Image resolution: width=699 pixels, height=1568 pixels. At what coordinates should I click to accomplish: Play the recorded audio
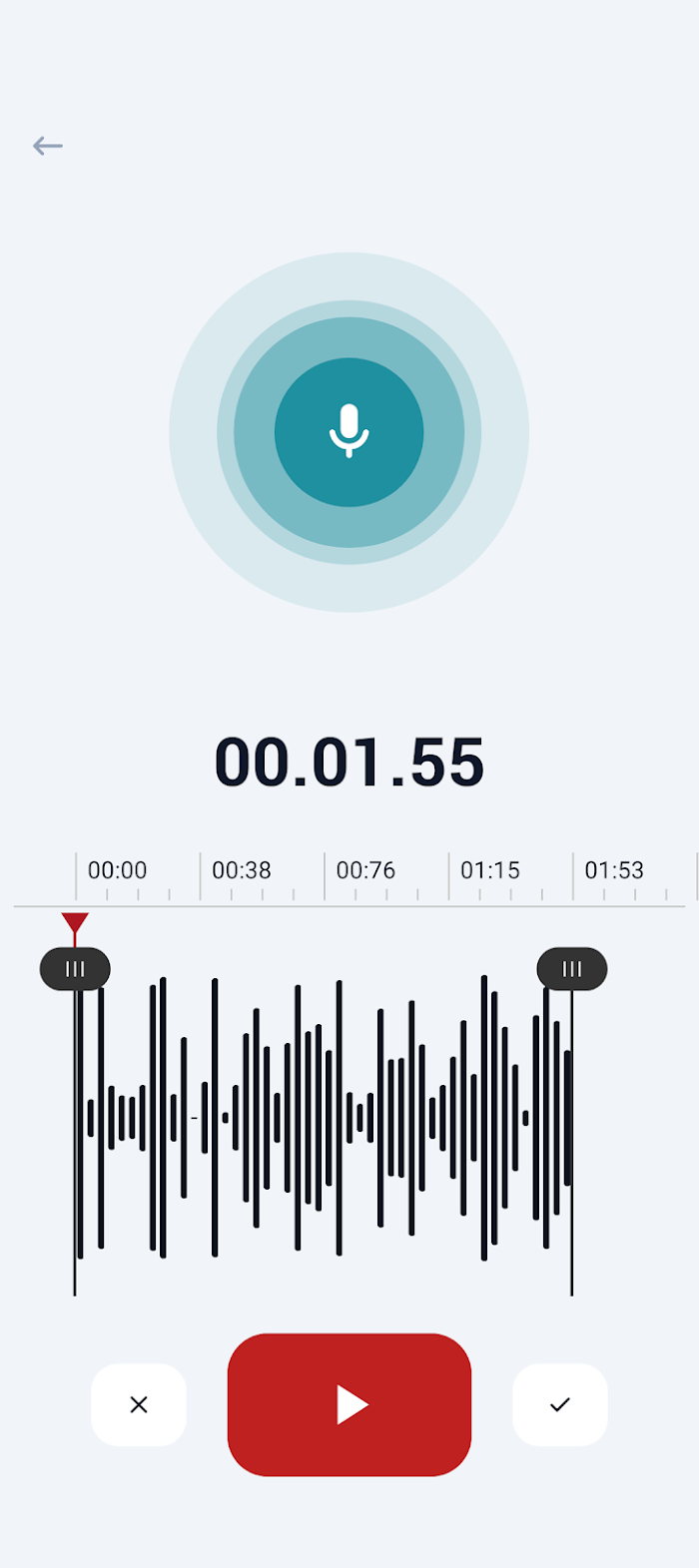pyautogui.click(x=349, y=1404)
